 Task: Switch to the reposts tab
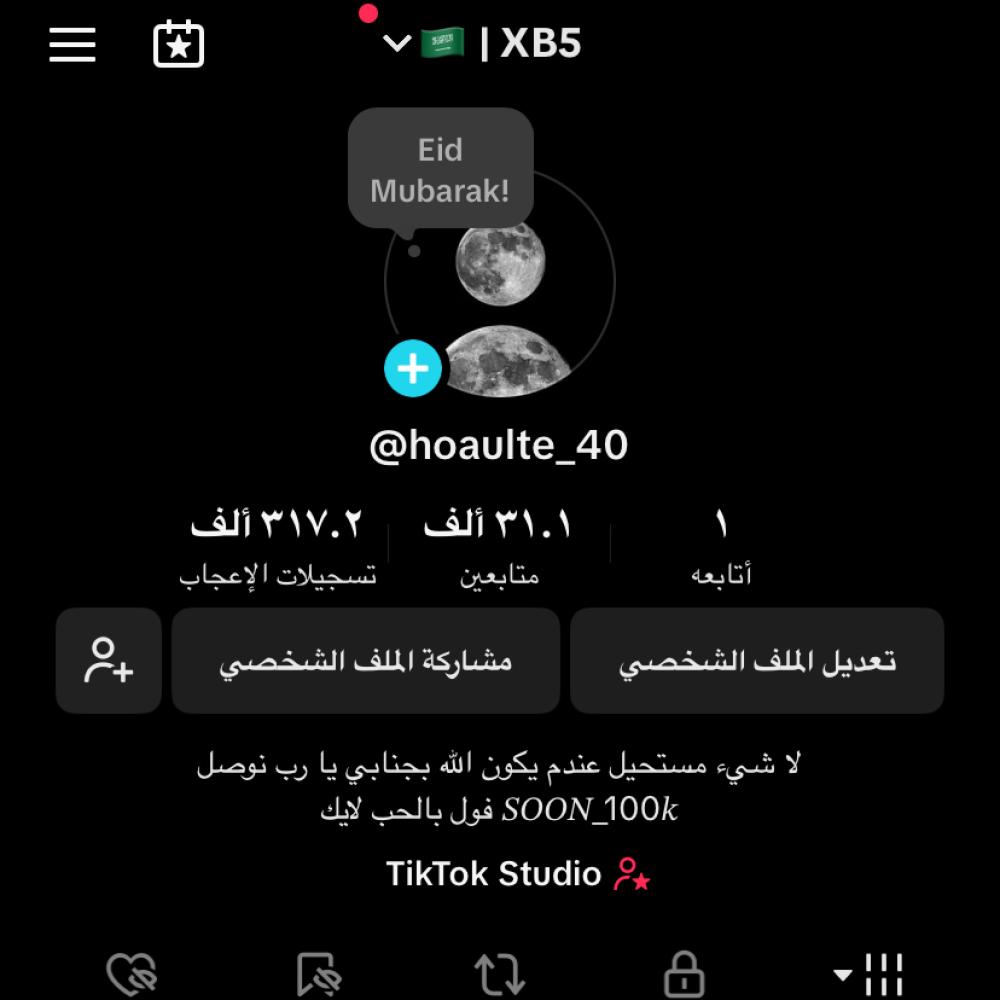(499, 974)
